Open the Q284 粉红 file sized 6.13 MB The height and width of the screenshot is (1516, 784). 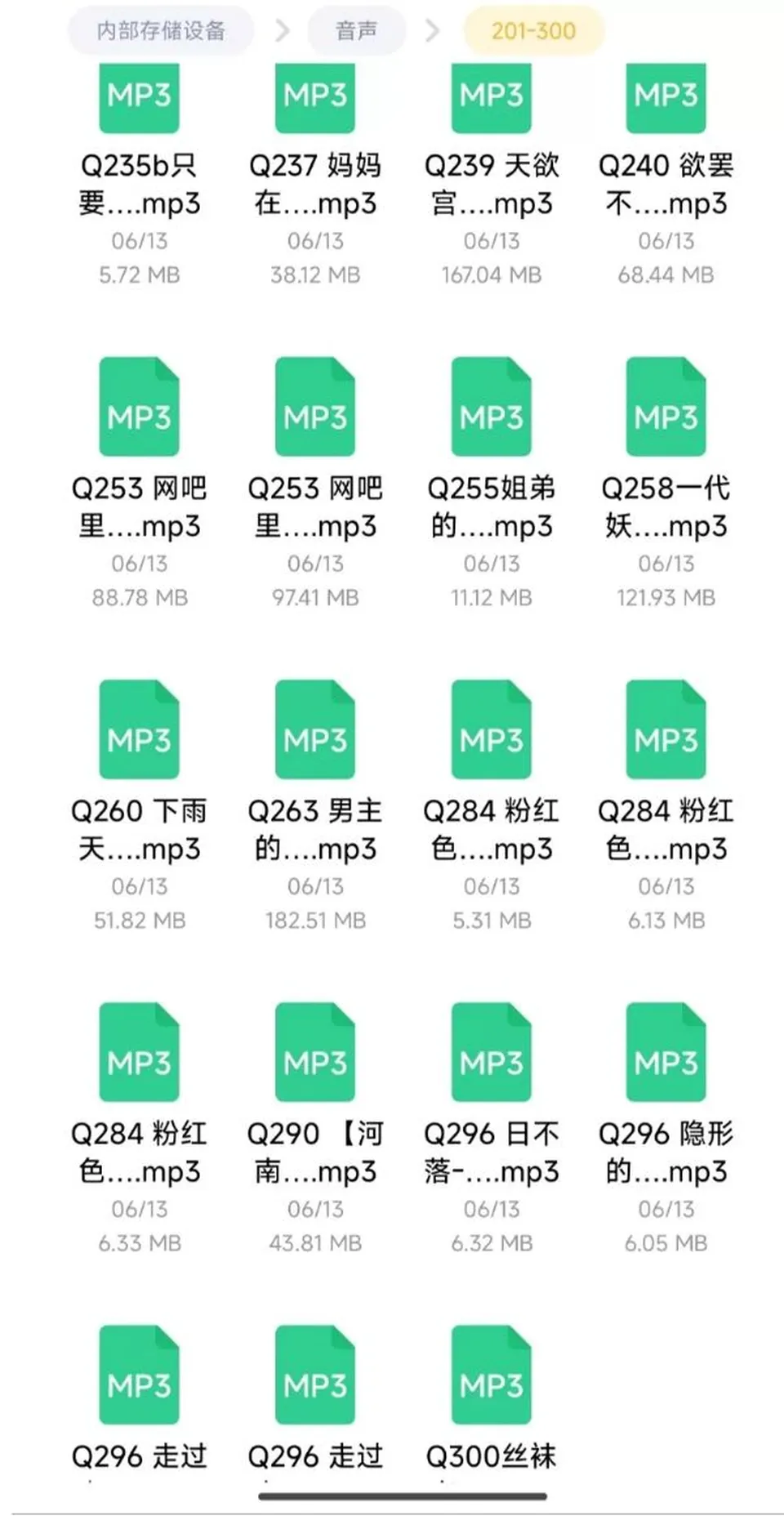(x=666, y=805)
